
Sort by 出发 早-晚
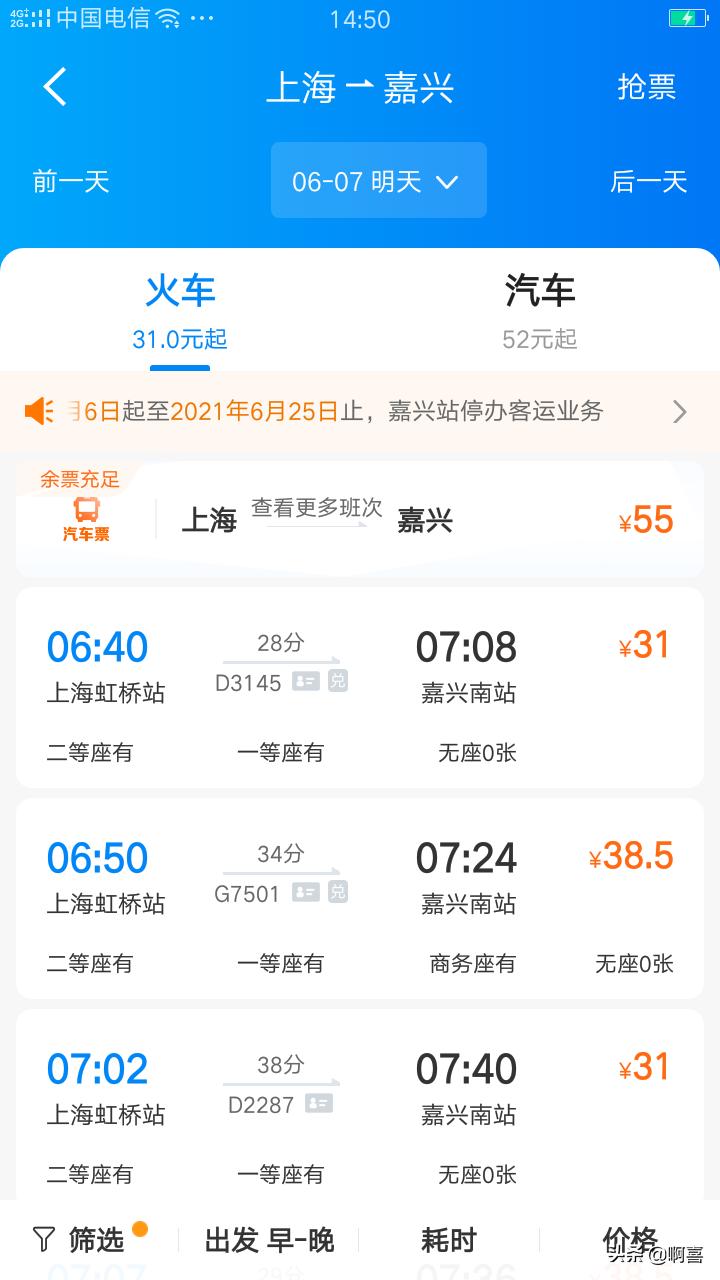pyautogui.click(x=269, y=1240)
